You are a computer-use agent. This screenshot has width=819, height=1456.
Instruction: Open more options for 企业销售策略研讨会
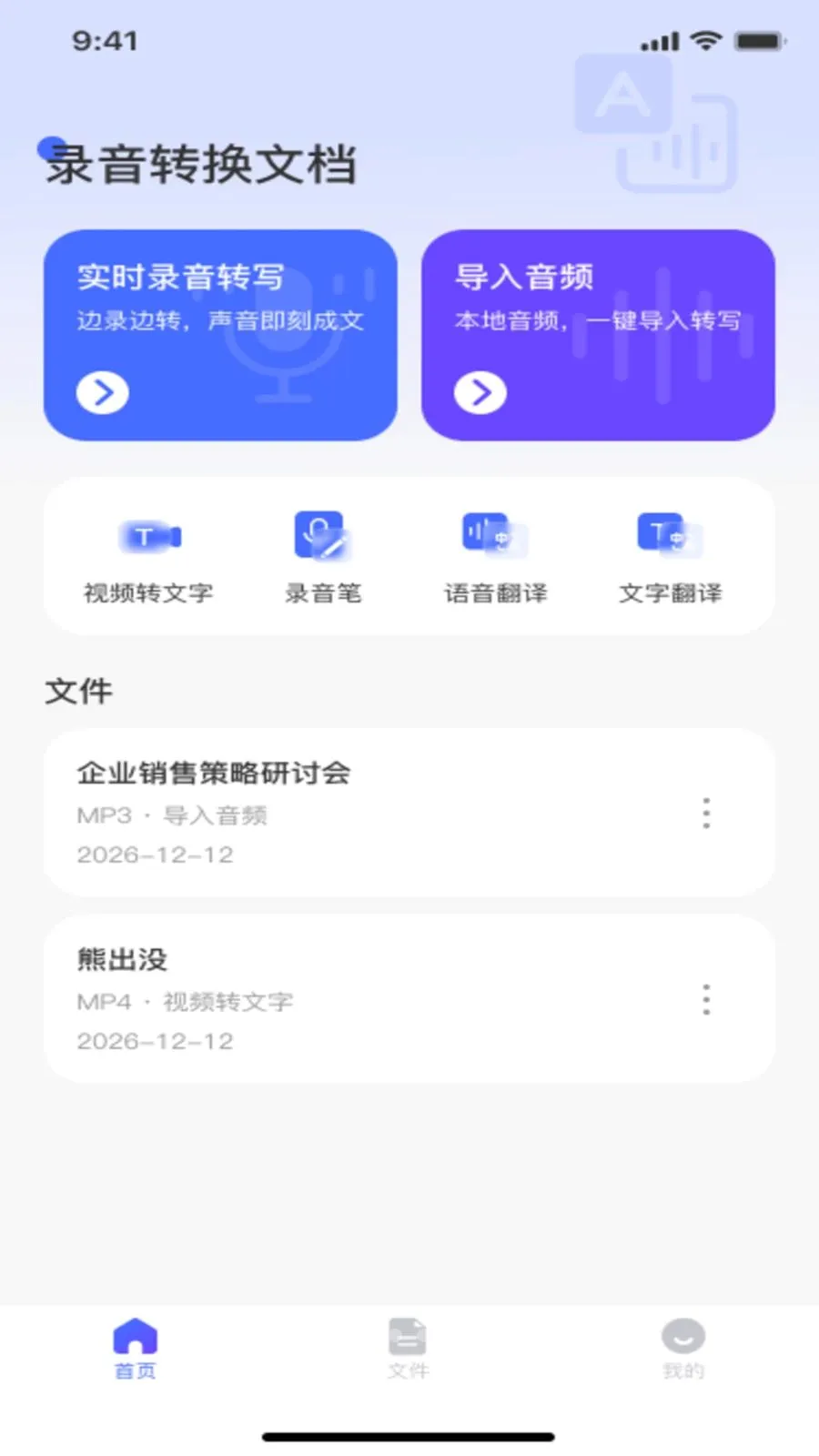click(706, 813)
